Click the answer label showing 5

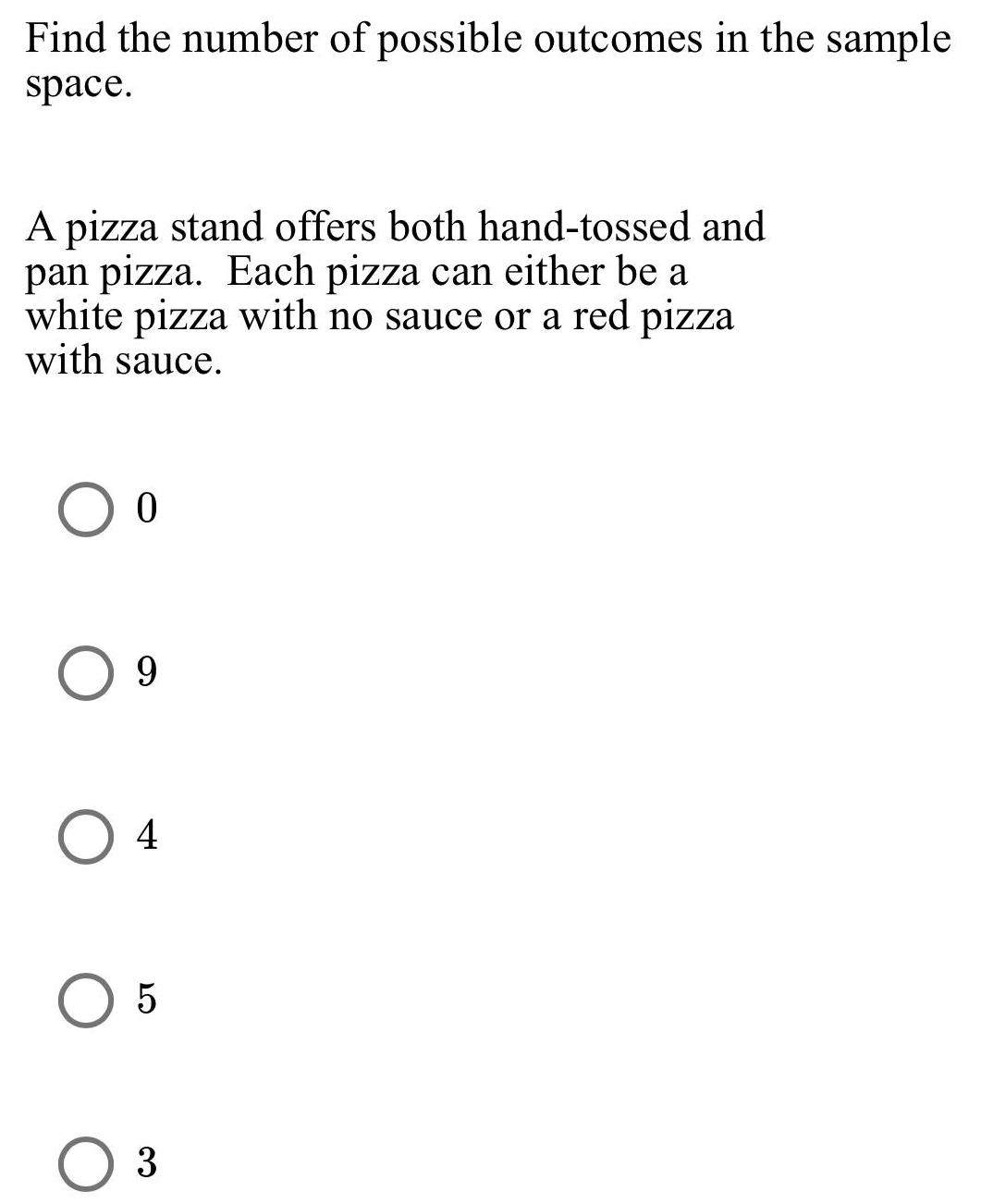145,1000
